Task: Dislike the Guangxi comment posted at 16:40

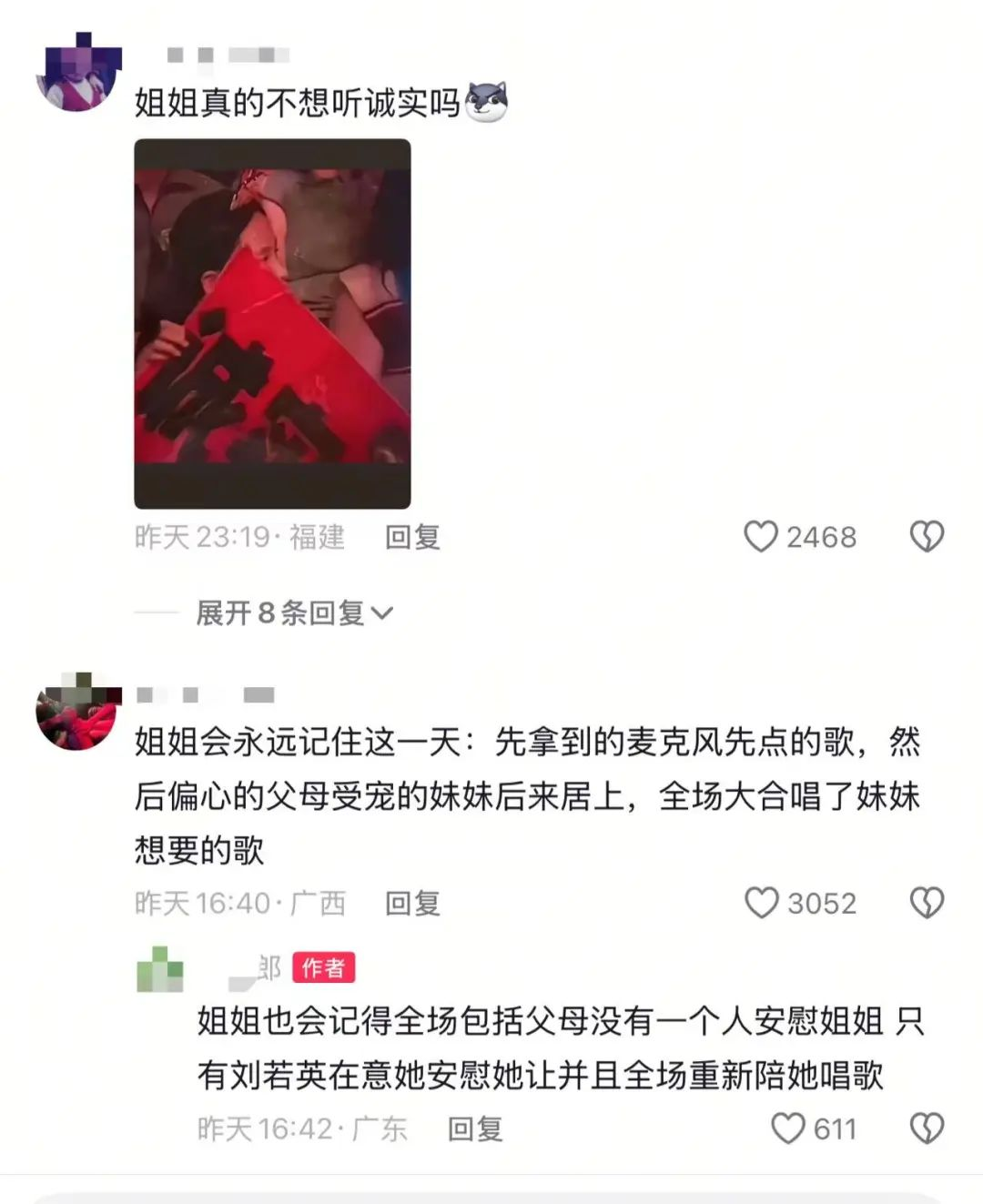Action: [927, 903]
